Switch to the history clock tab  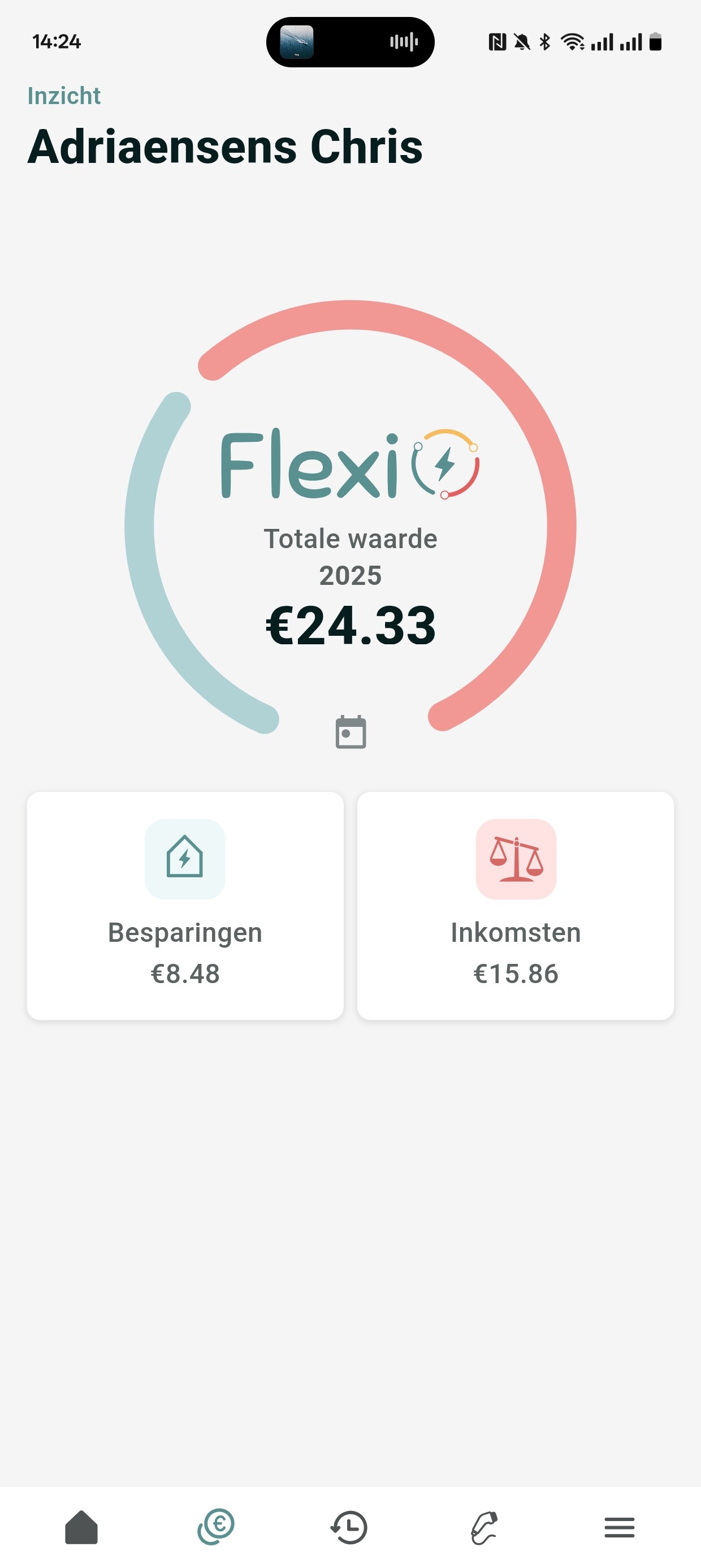349,1527
